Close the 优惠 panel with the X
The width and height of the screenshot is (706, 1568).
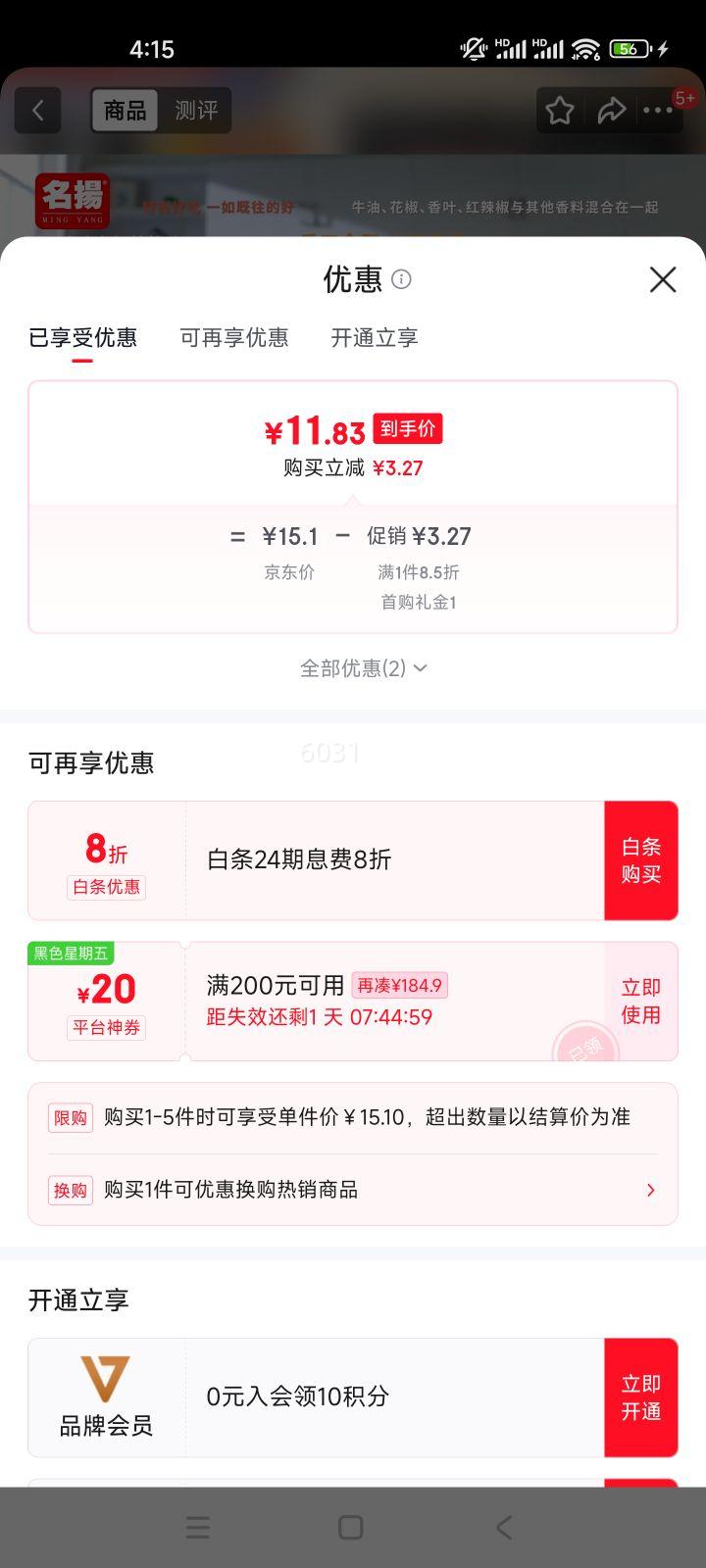(663, 280)
